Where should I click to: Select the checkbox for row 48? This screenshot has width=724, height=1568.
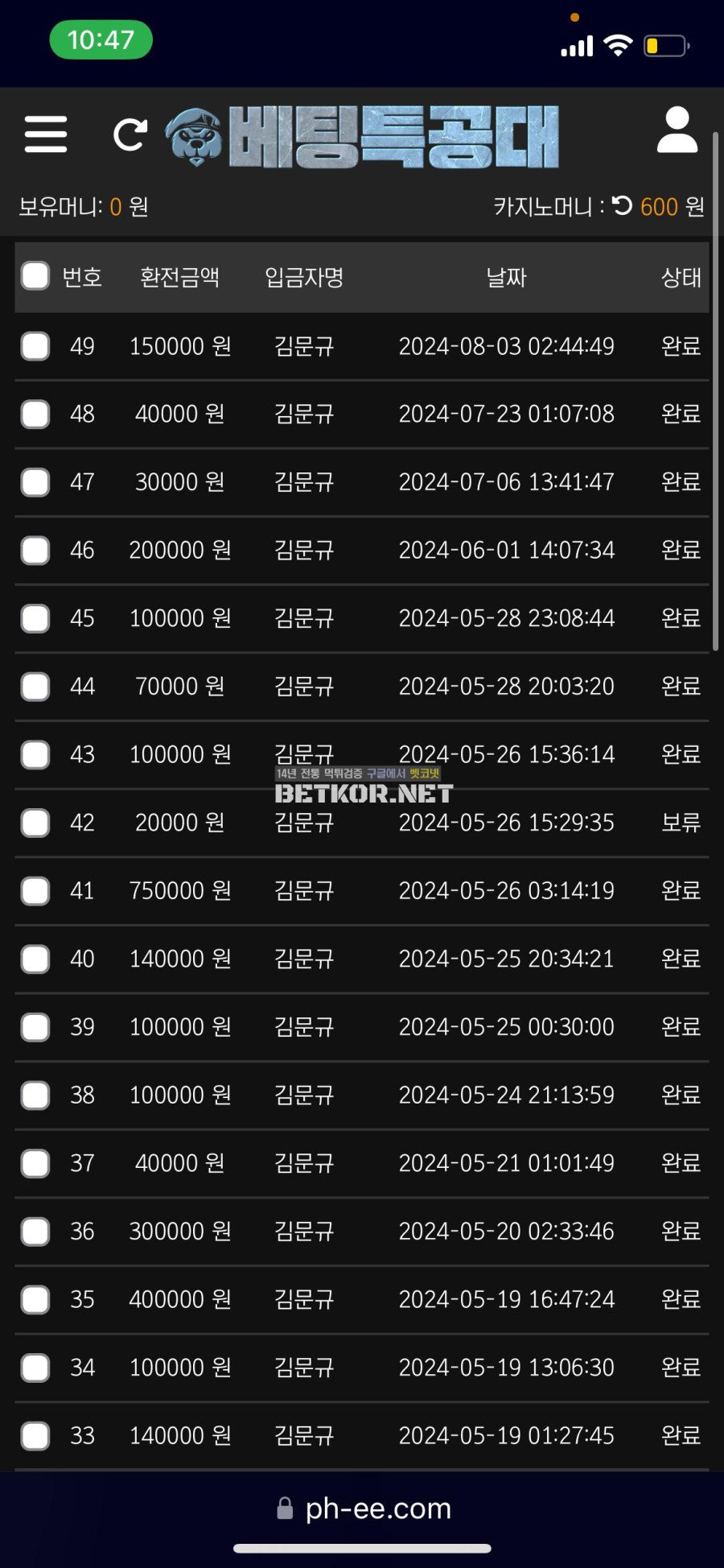[x=35, y=415]
